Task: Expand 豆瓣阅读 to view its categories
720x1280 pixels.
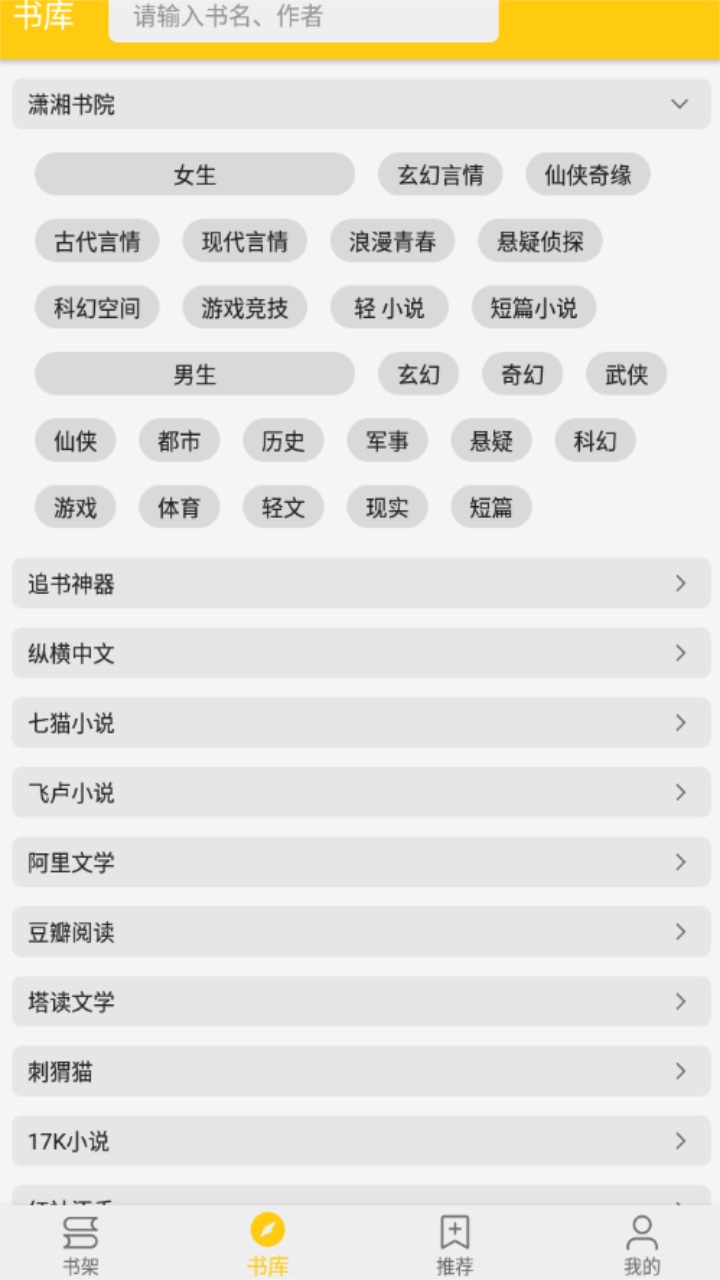Action: 360,932
